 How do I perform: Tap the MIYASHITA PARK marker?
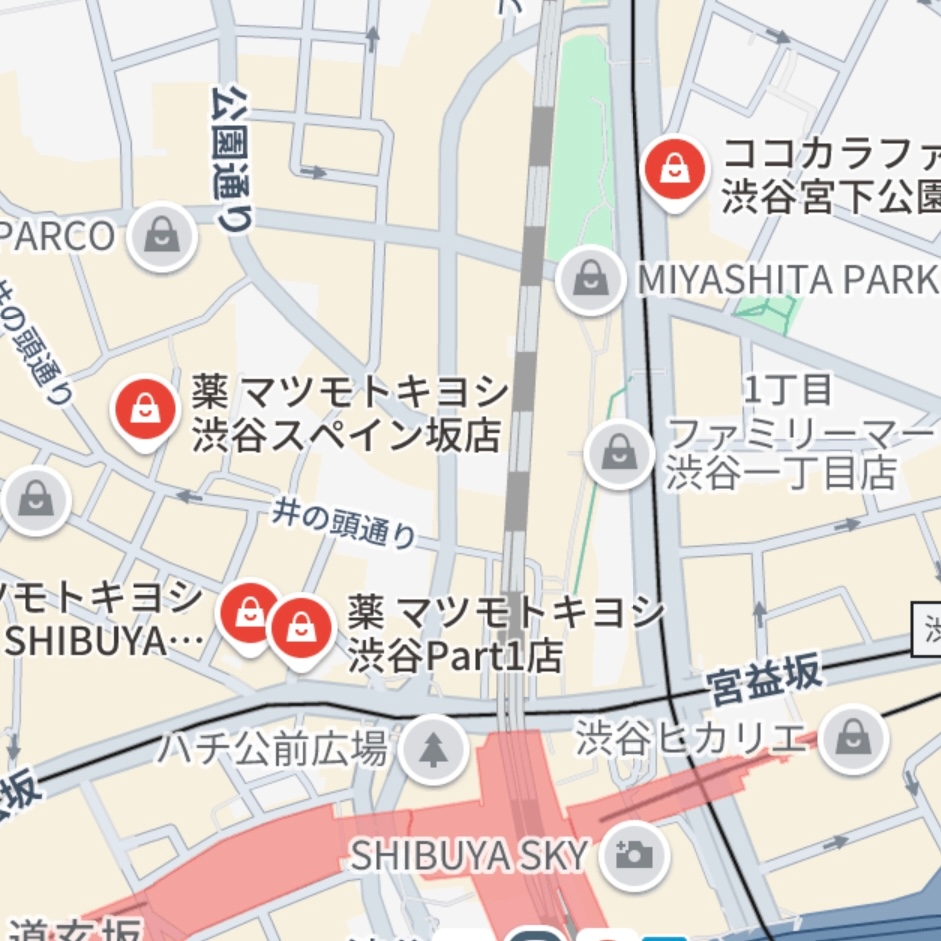(591, 280)
